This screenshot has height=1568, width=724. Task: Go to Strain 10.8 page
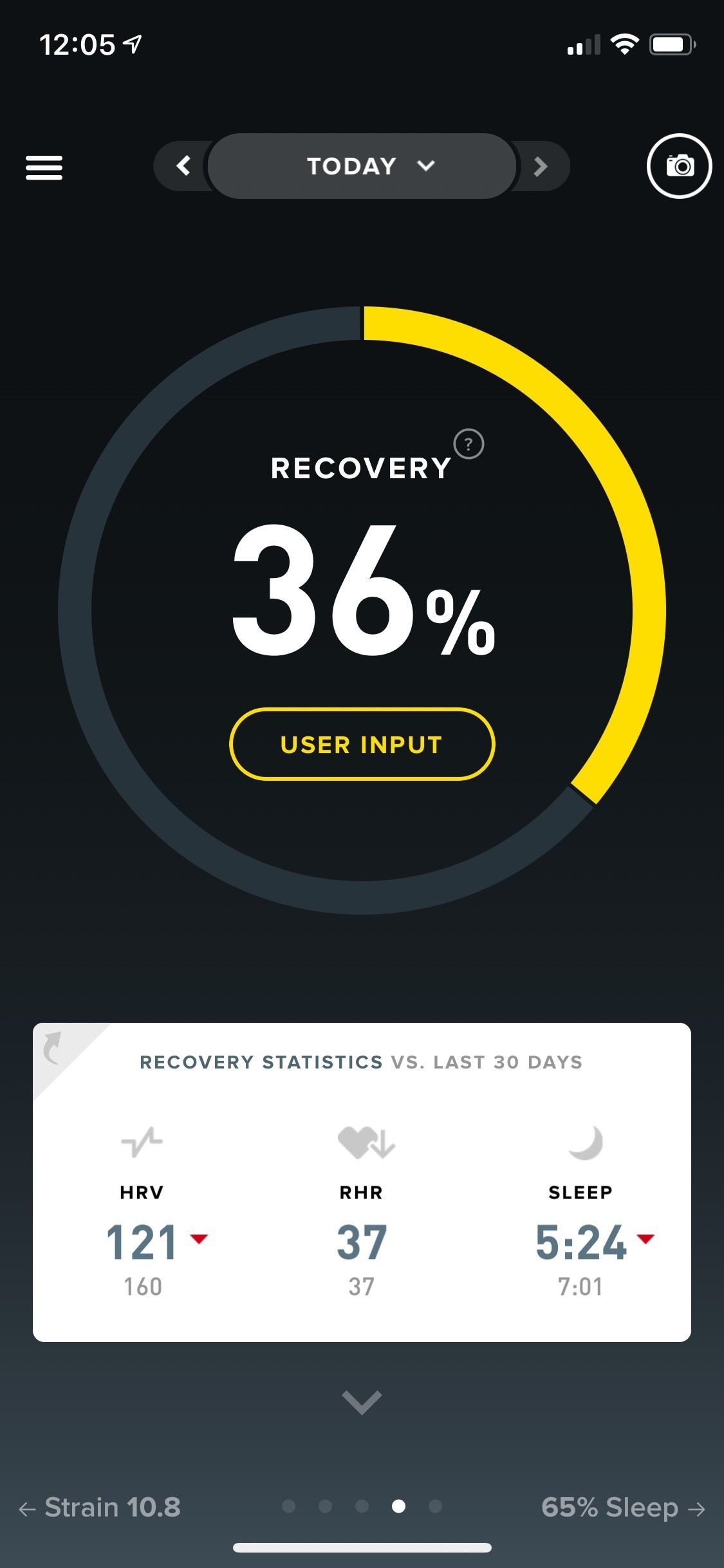coord(100,1507)
